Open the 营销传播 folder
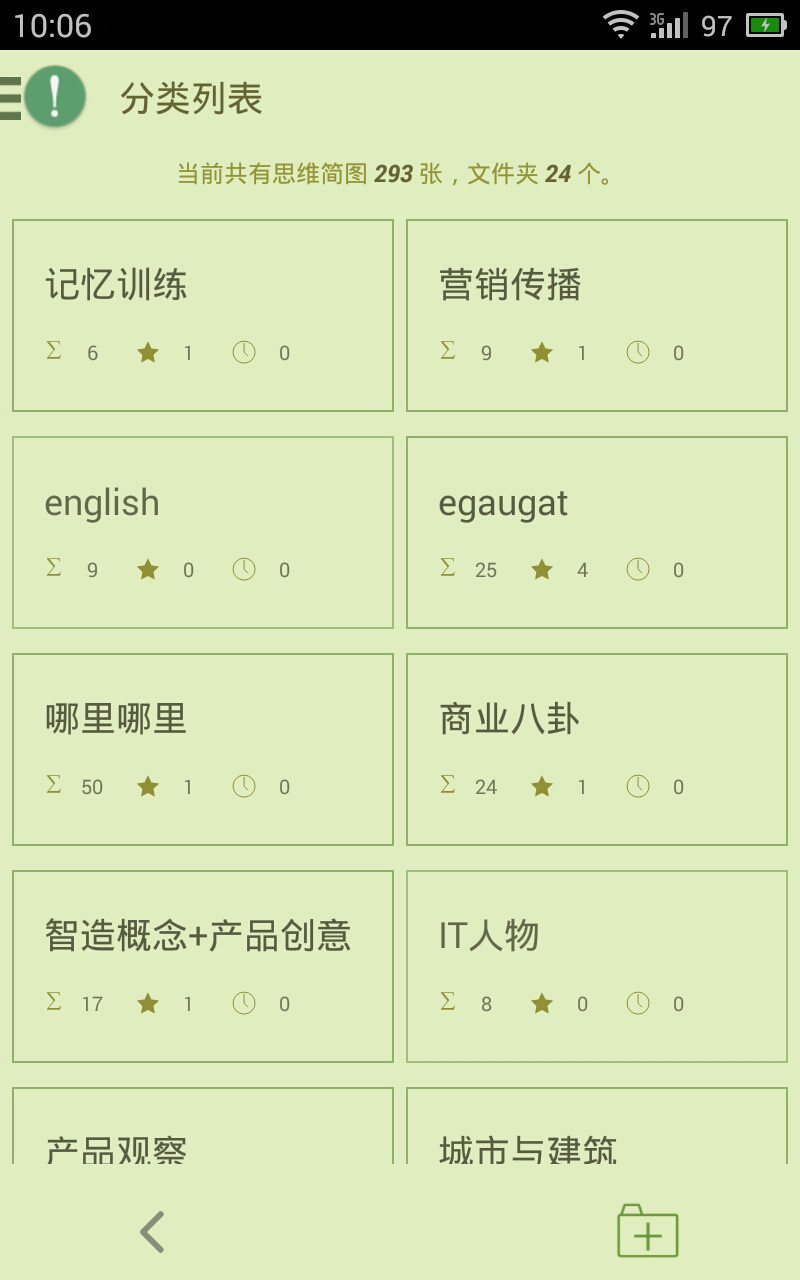Viewport: 800px width, 1280px height. [597, 315]
